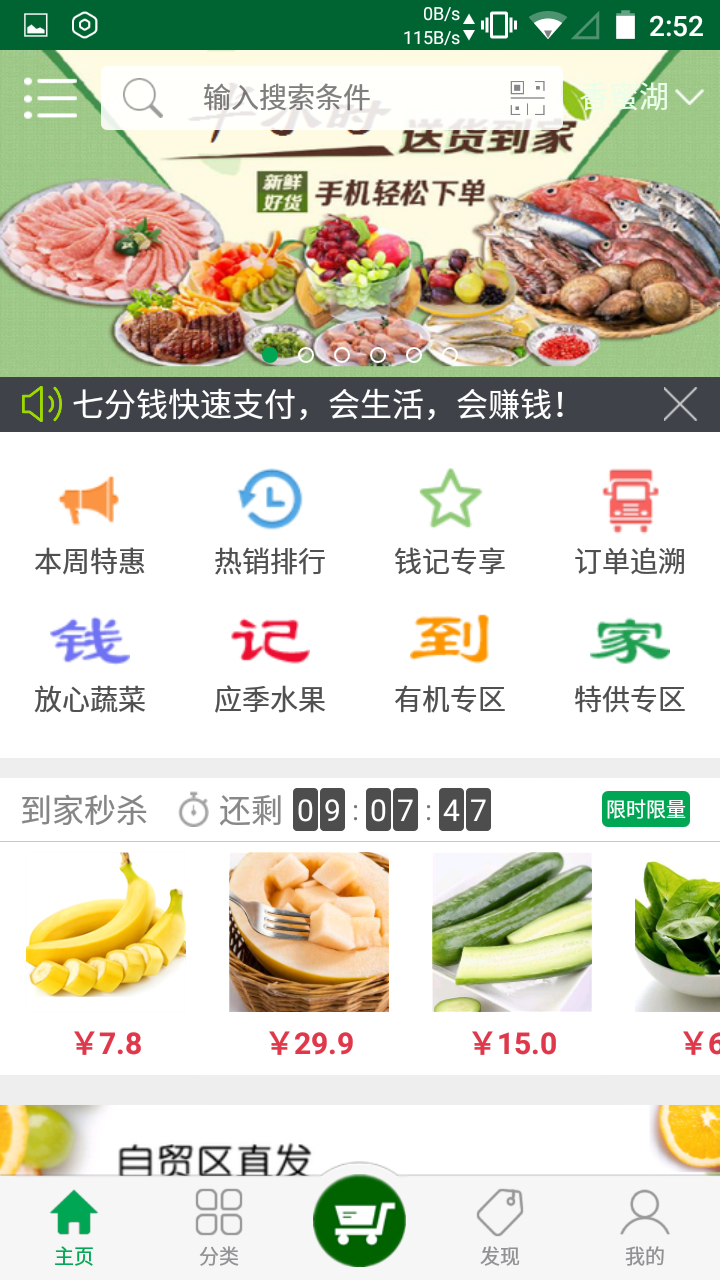Screen dimensions: 720x1280
Task: Open 钱记专享 exclusive section
Action: pos(450,522)
